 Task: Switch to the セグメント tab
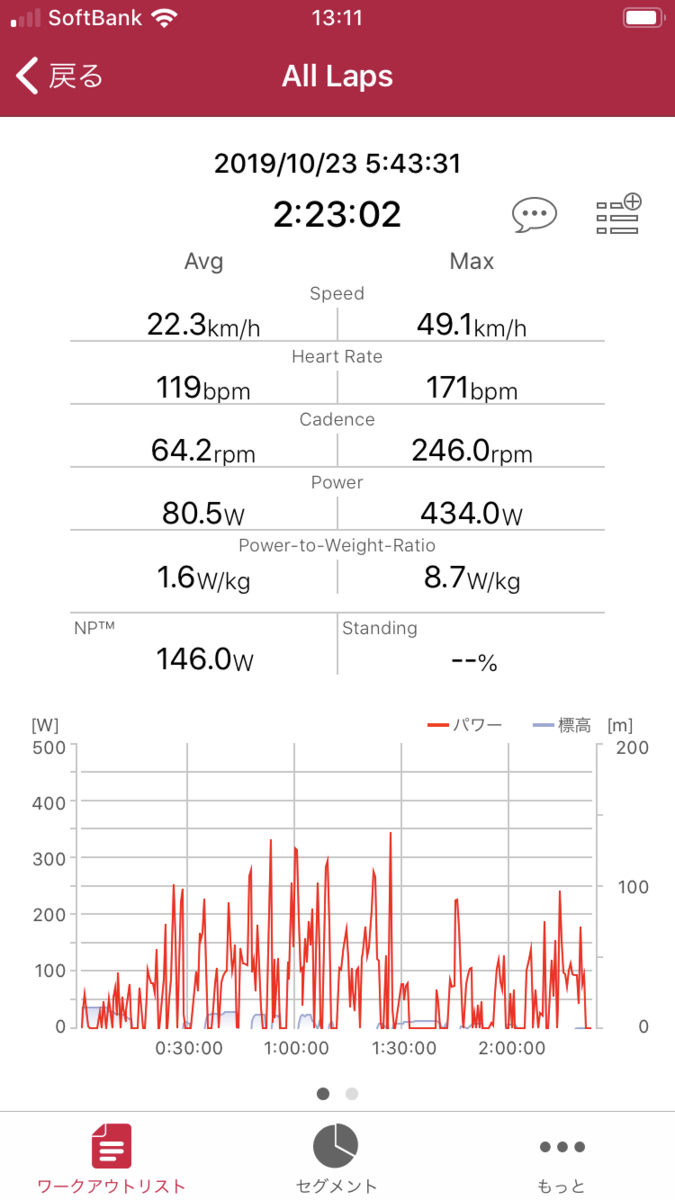pos(337,1158)
